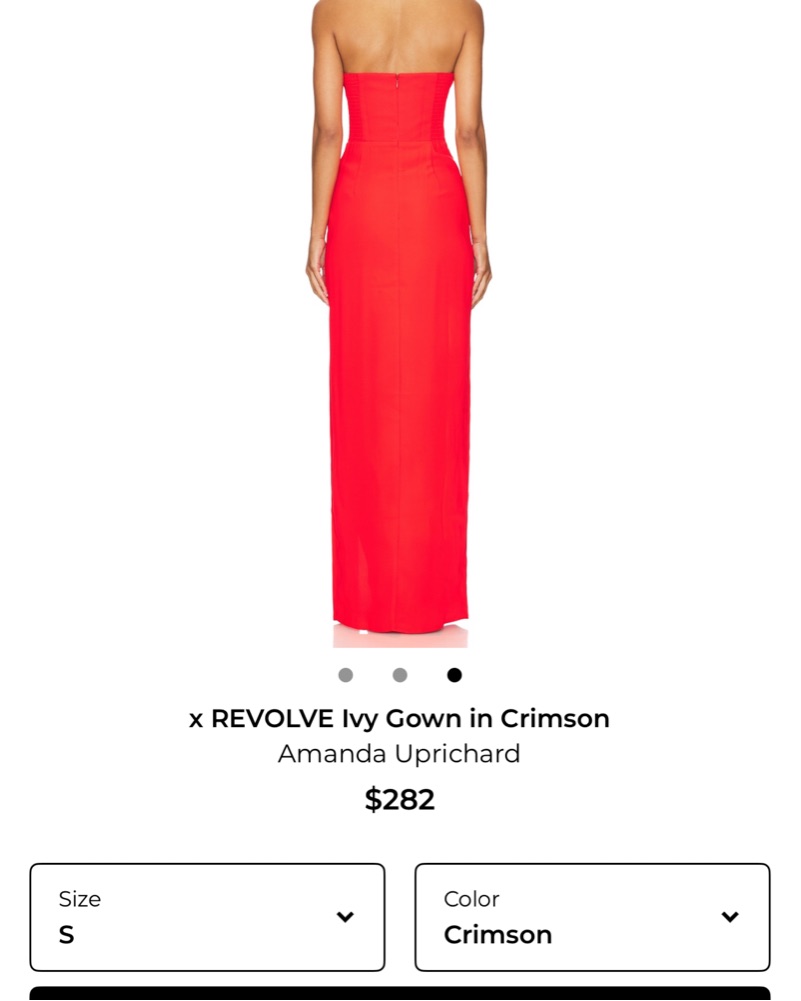801x1001 pixels.
Task: Open the Size dropdown
Action: coord(207,917)
